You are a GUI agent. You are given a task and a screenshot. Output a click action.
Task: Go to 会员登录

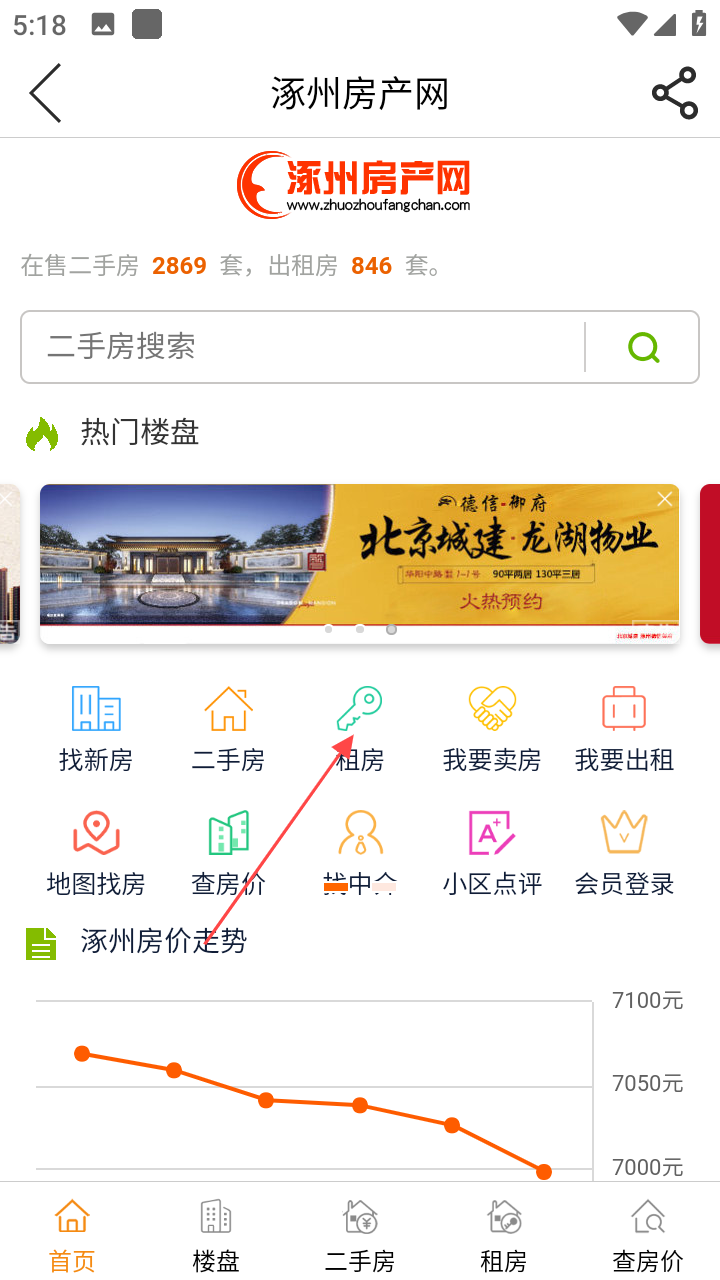click(624, 853)
